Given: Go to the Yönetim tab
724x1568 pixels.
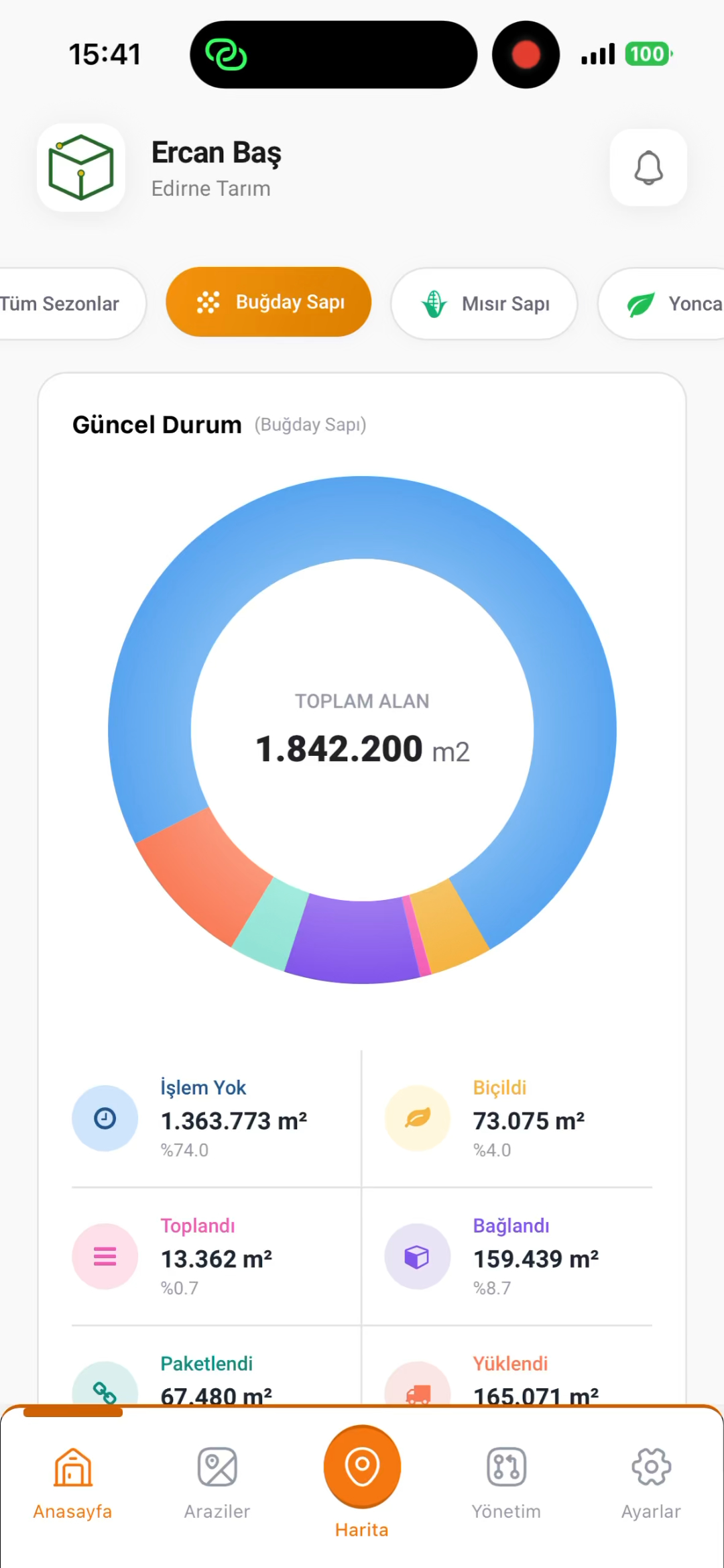Looking at the screenshot, I should (x=506, y=1482).
